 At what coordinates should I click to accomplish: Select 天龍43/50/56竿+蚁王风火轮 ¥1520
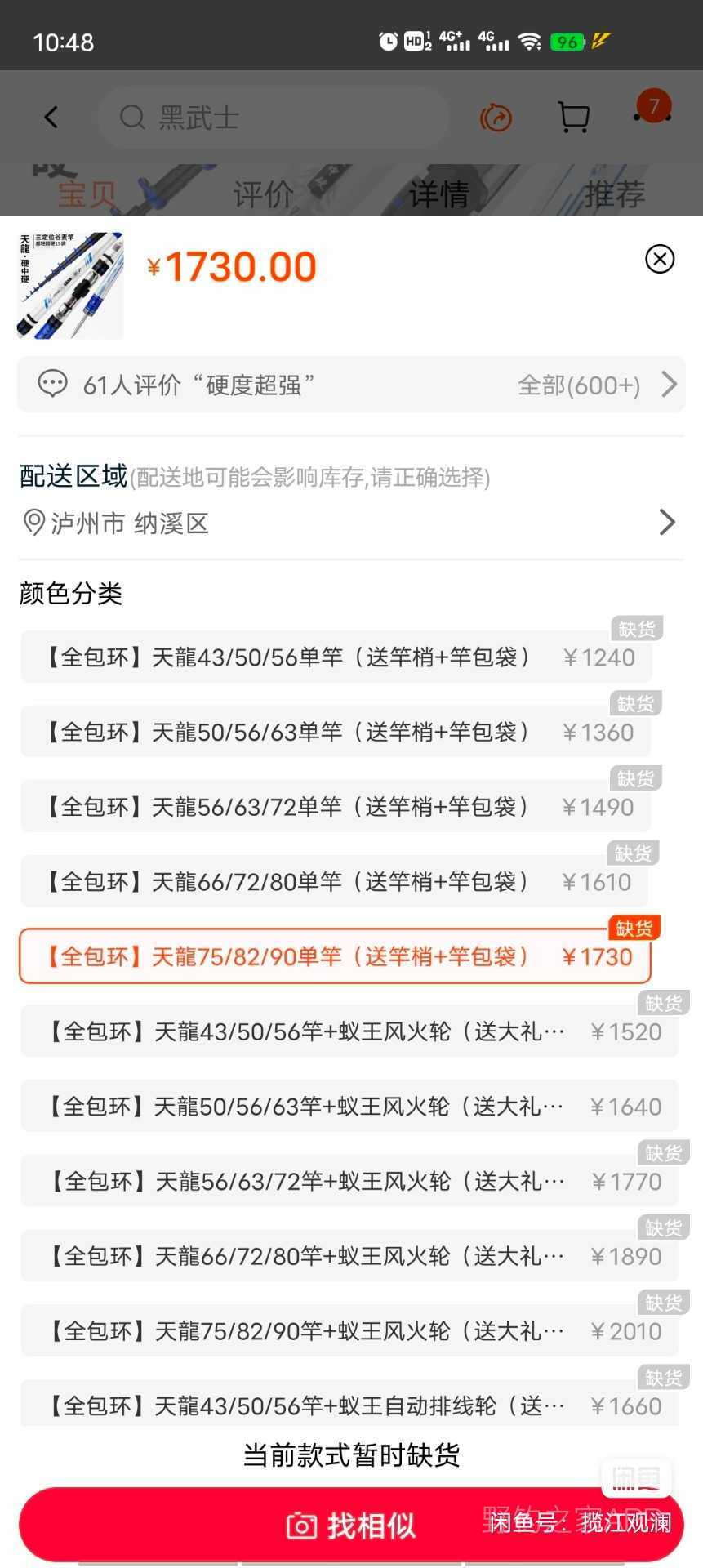tap(349, 1031)
